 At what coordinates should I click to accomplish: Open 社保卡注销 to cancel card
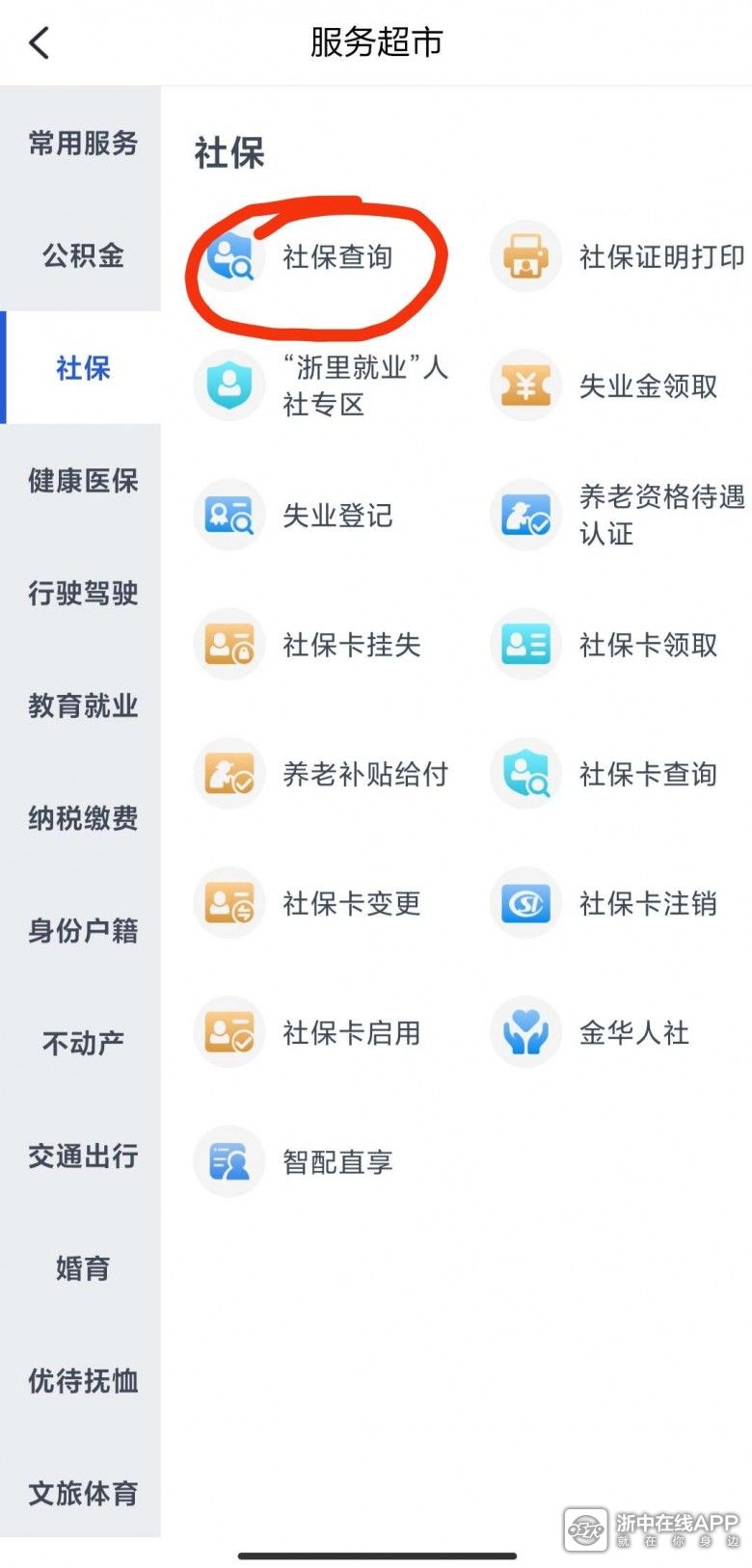(x=607, y=903)
